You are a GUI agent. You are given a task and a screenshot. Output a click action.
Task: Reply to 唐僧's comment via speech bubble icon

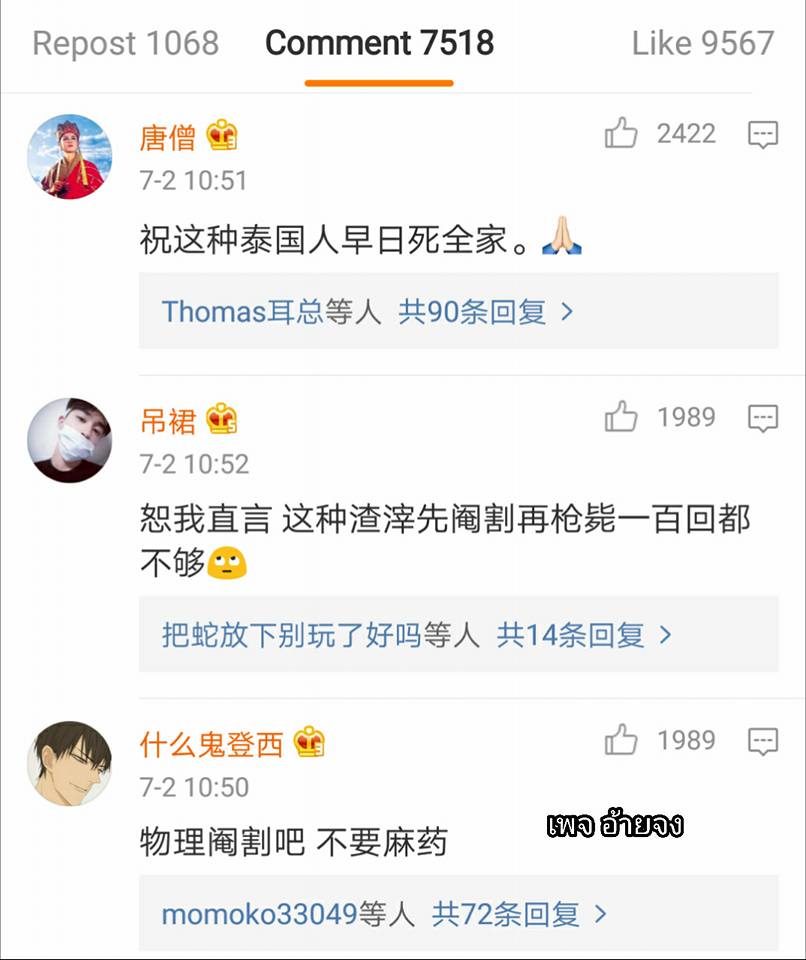tap(763, 134)
